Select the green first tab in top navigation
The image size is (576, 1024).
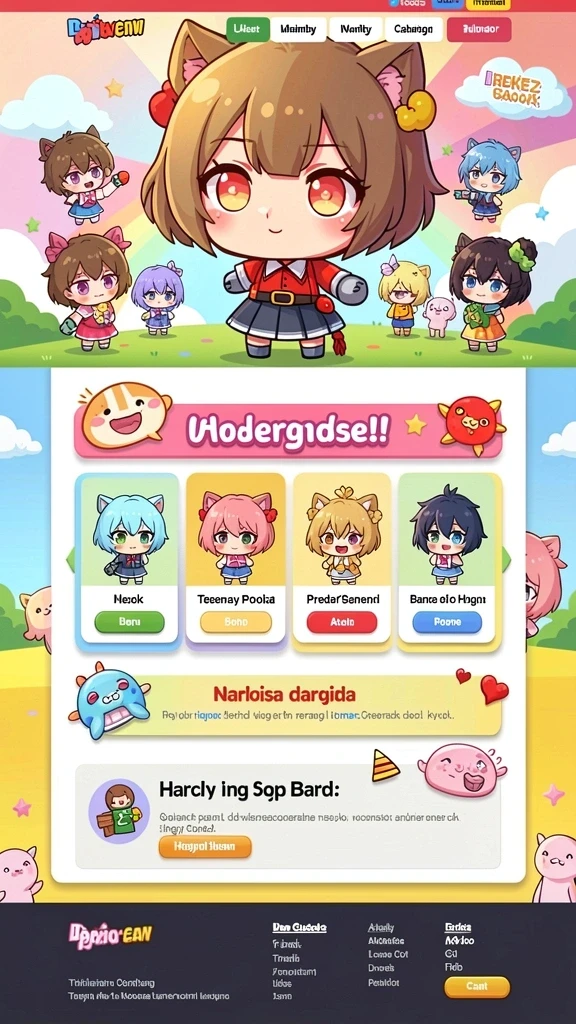click(x=248, y=29)
